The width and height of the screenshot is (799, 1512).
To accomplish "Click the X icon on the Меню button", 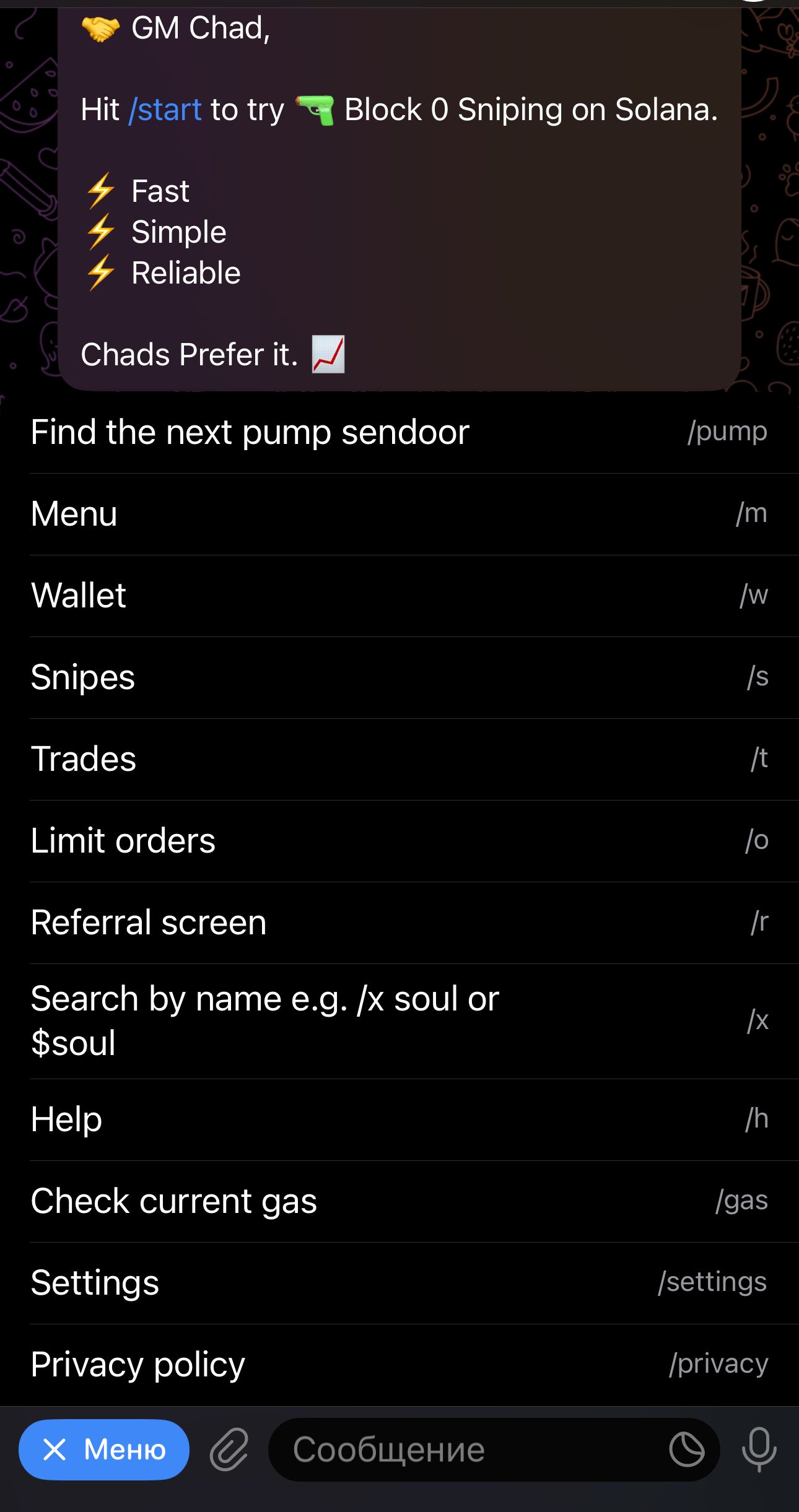I will click(57, 1449).
